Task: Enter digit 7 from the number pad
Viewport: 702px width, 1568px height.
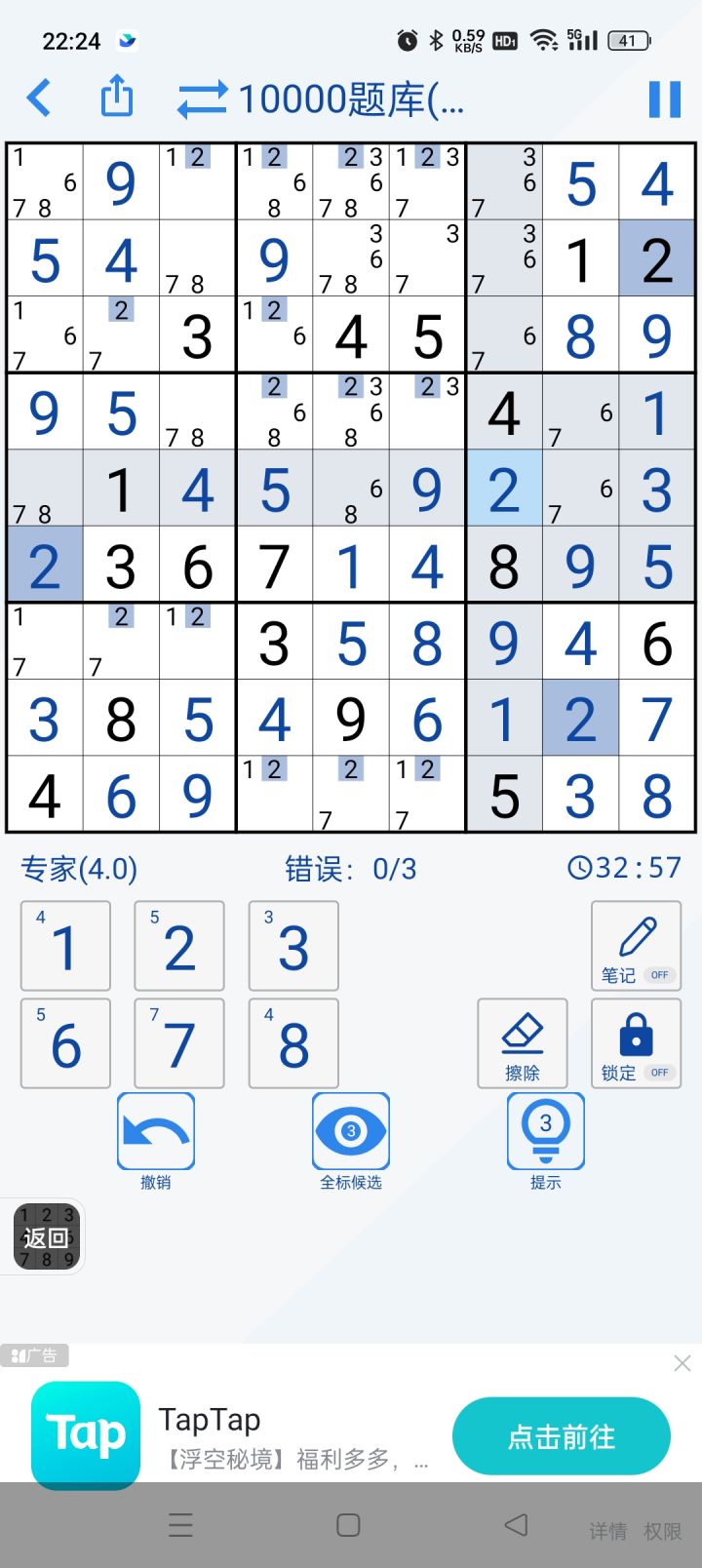Action: tap(179, 1043)
